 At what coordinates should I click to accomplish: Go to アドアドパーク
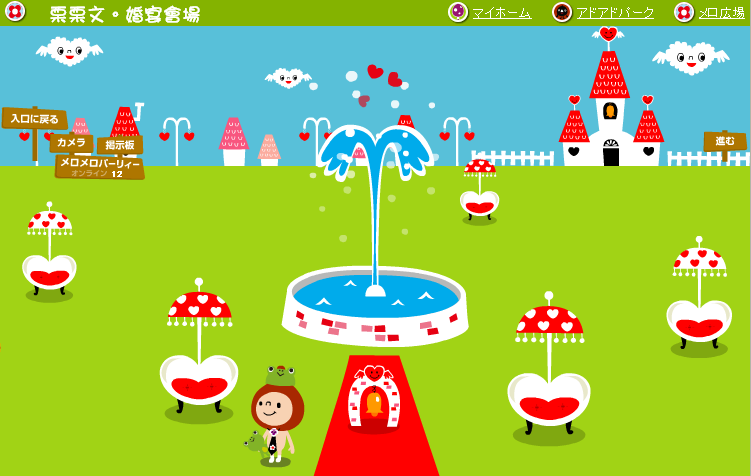click(615, 12)
